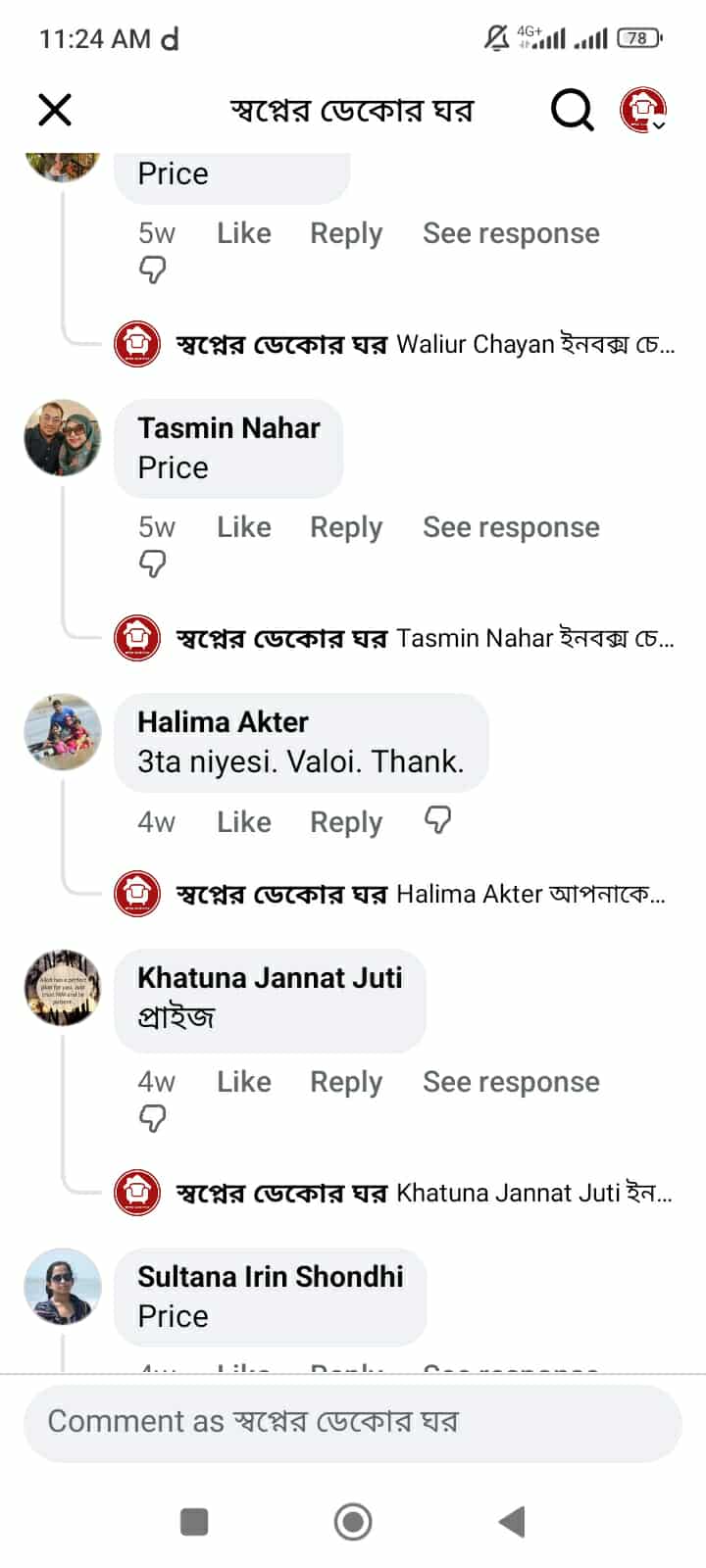Dislike Tasmin Nahar's comment
This screenshot has height=1568, width=706.
[x=152, y=564]
